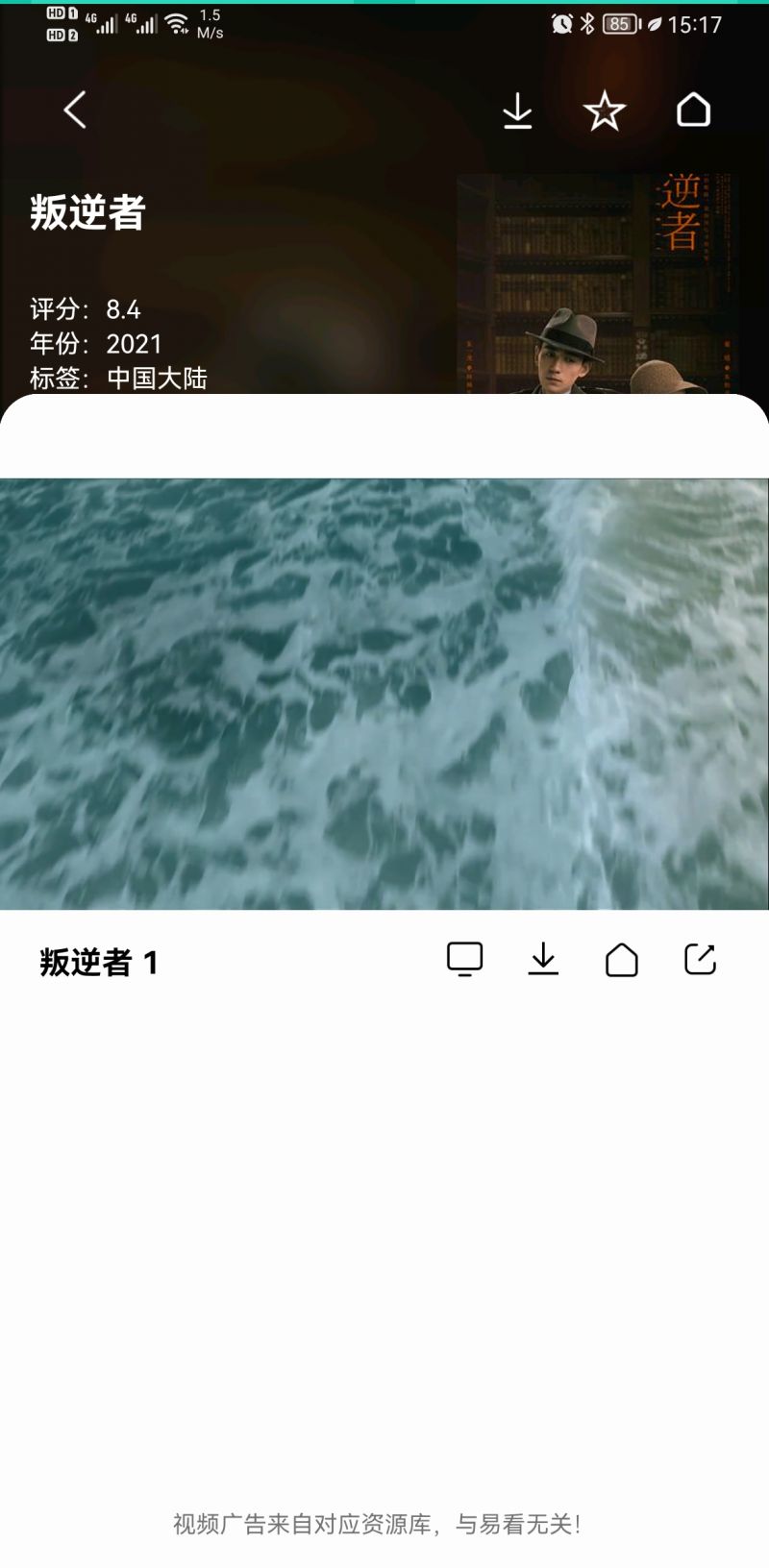Open home via top-right home icon
The height and width of the screenshot is (1568, 769).
click(x=694, y=110)
